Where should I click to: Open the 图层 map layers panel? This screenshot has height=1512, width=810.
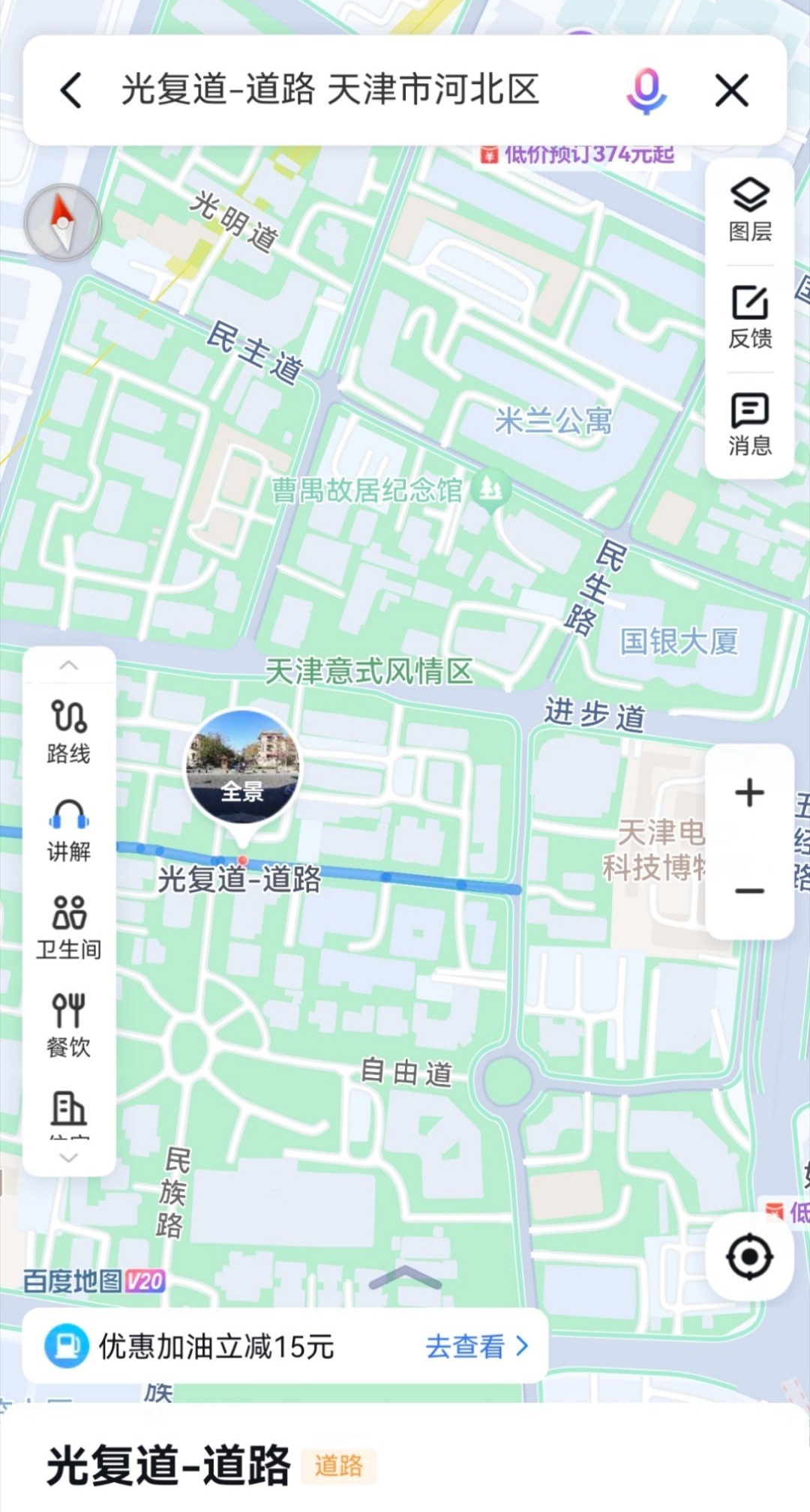pyautogui.click(x=750, y=210)
